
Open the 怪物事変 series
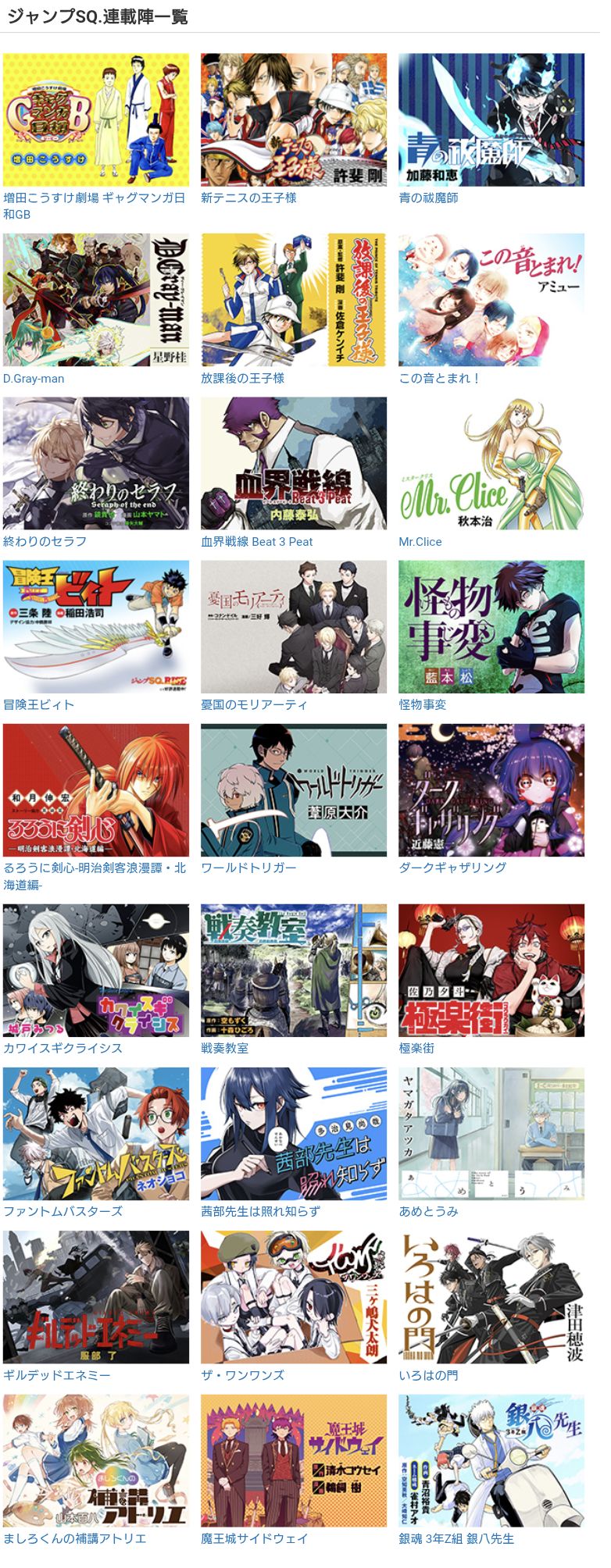[491, 626]
